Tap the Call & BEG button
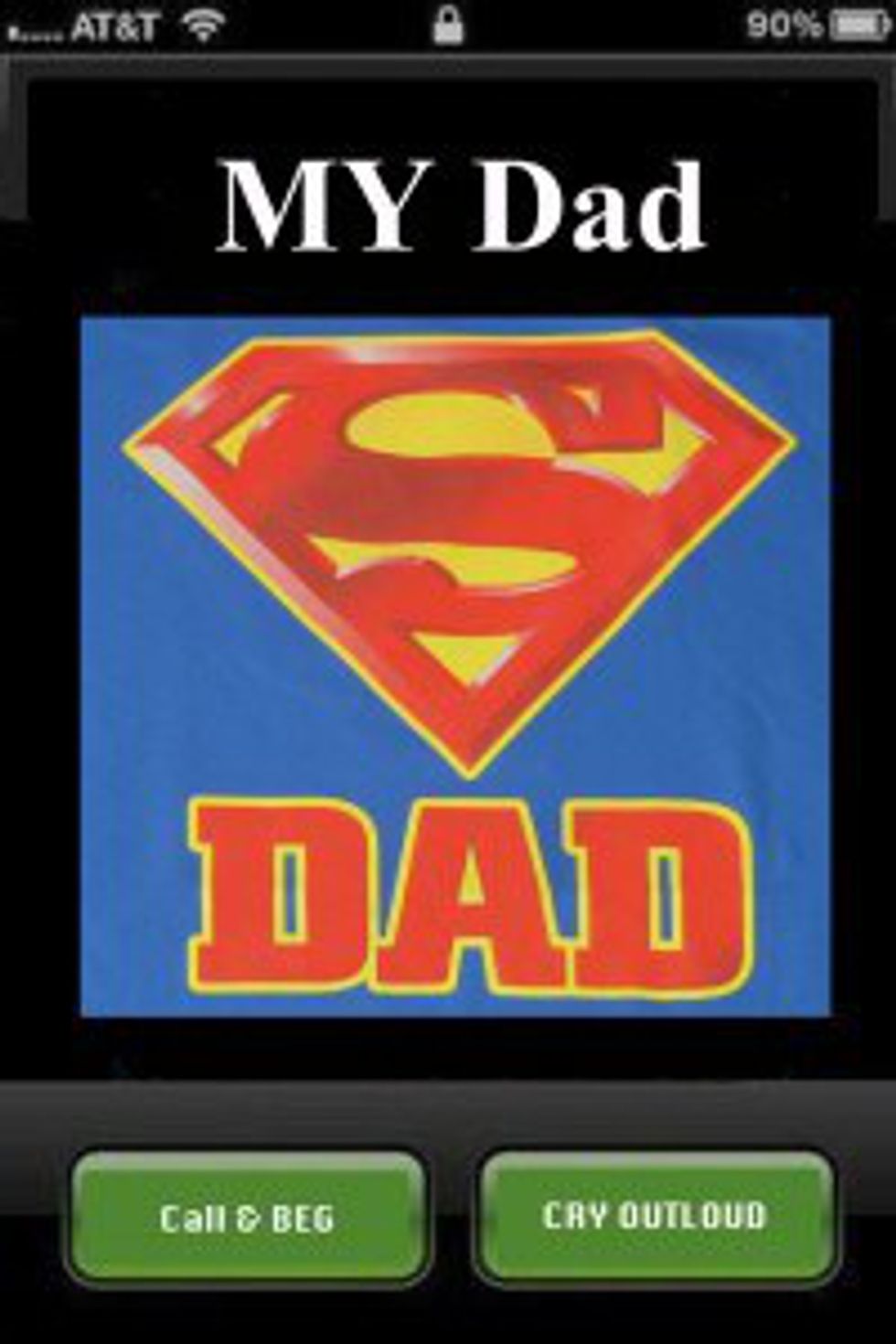 pos(247,1218)
